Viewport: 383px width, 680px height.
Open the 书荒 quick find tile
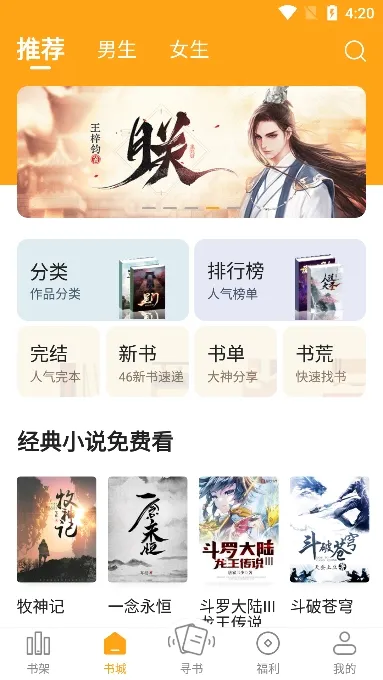(x=324, y=362)
